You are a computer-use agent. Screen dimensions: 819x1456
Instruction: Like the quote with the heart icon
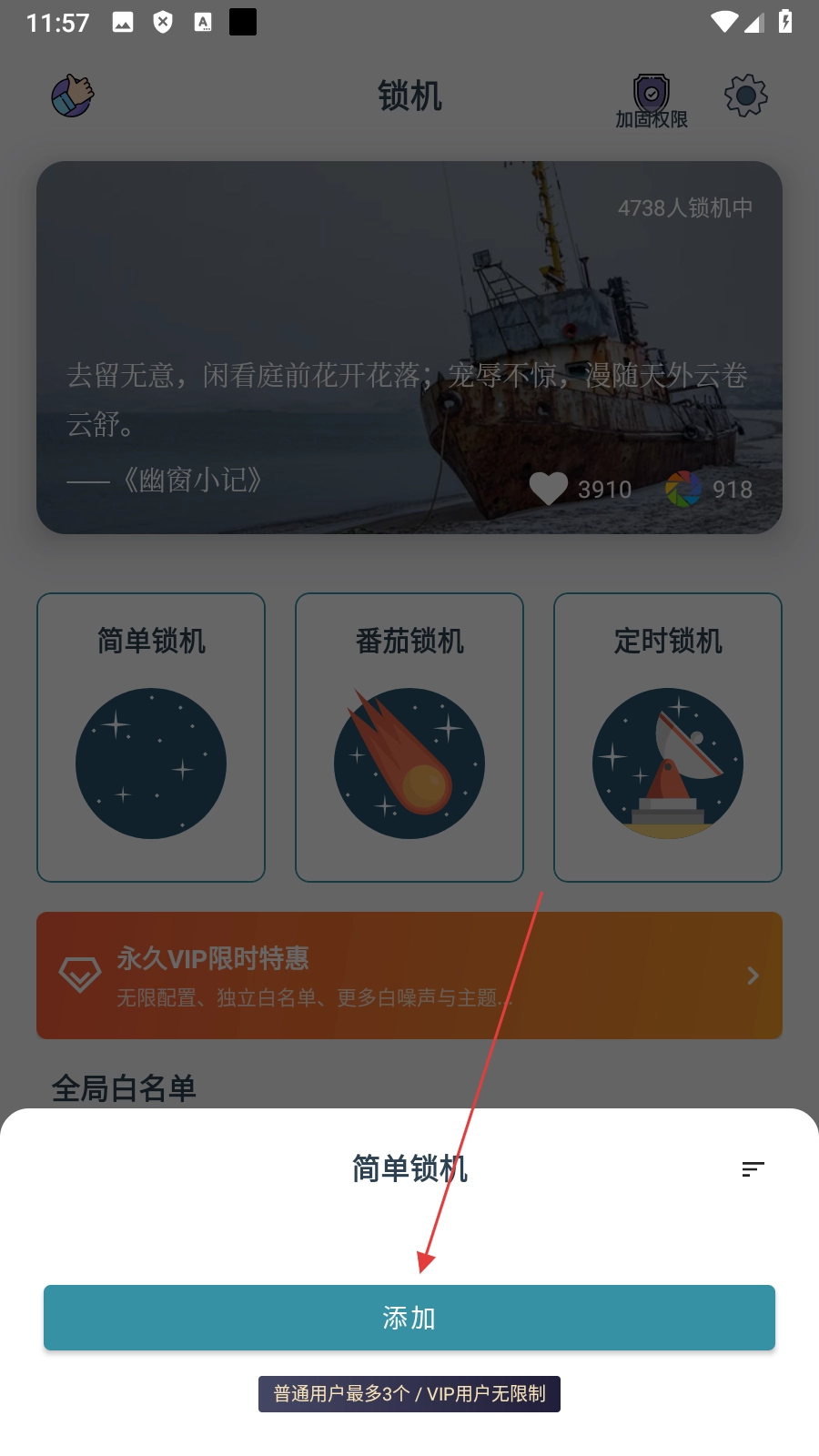pos(549,489)
